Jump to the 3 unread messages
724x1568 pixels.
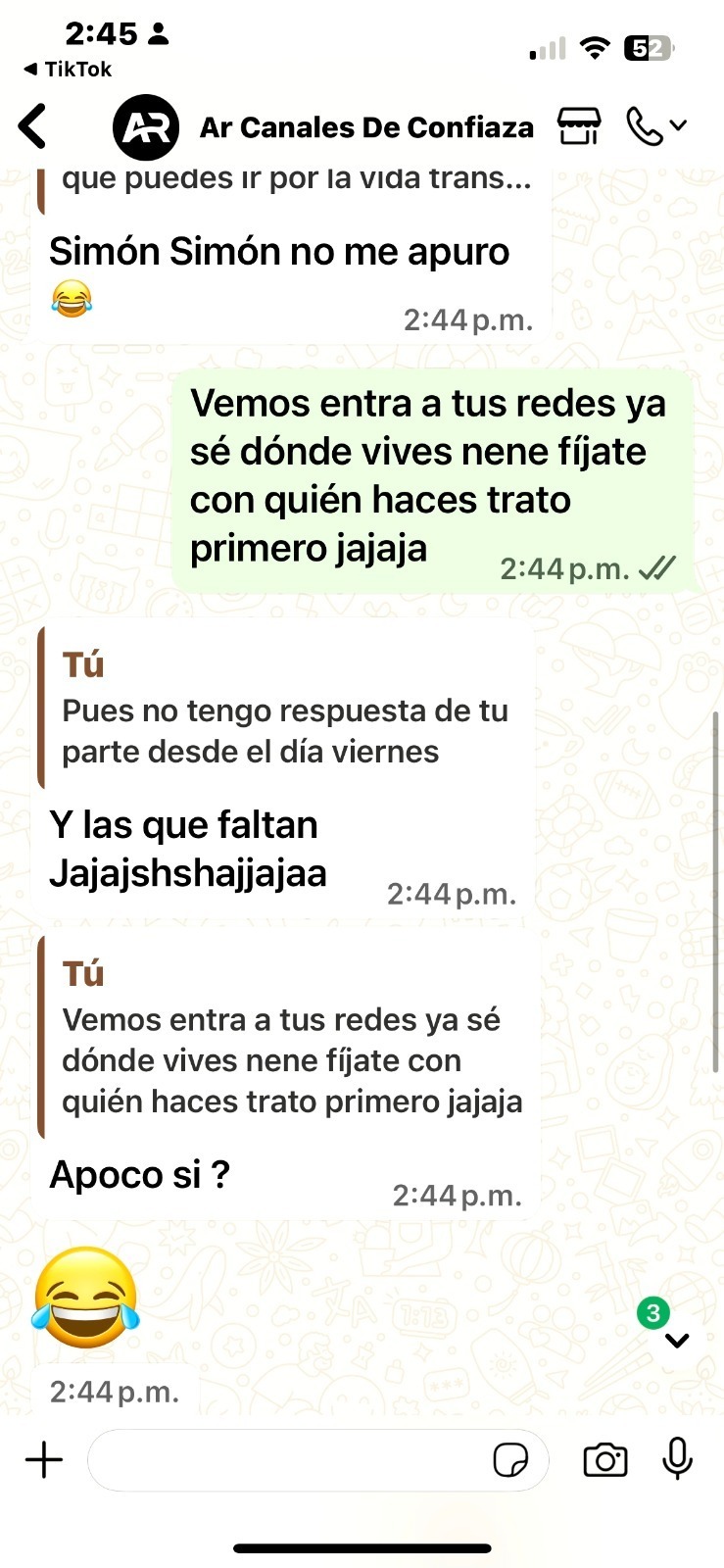[x=676, y=1339]
